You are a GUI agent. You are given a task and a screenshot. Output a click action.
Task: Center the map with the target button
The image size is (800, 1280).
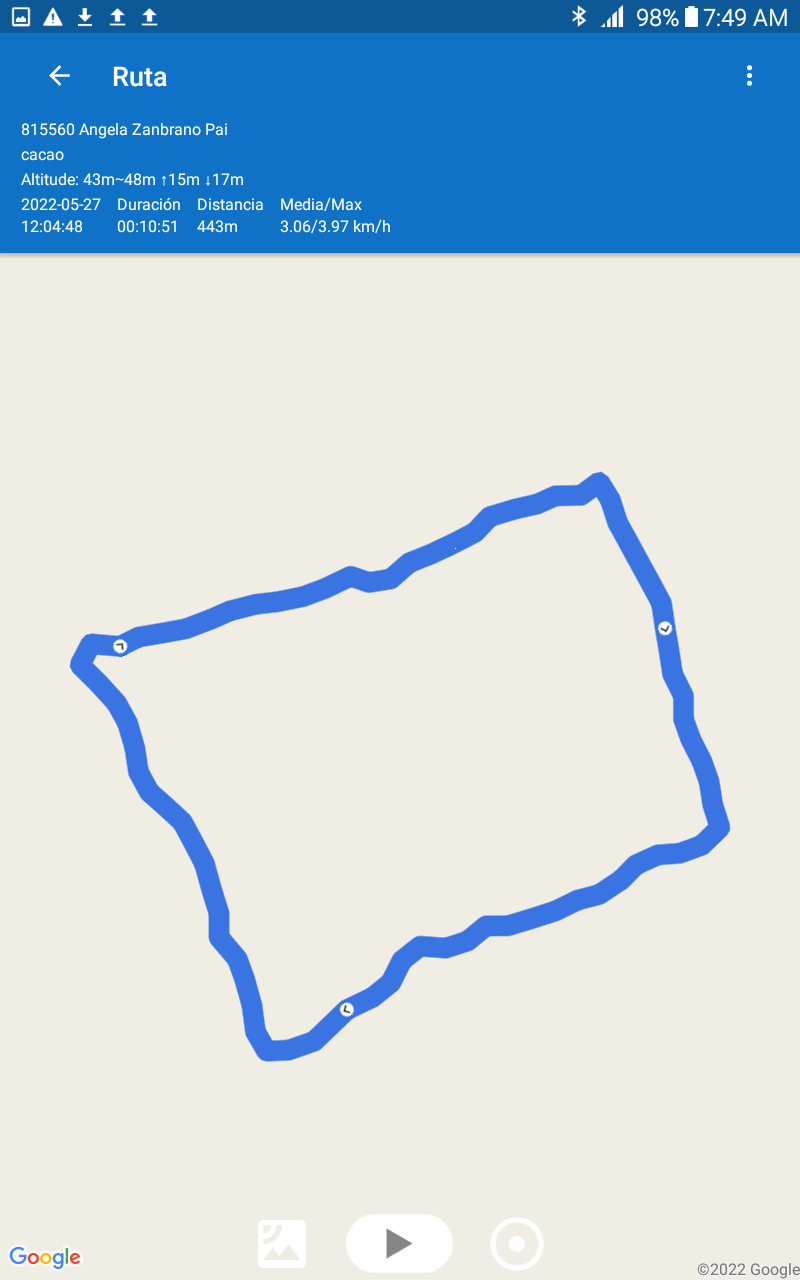(517, 1244)
